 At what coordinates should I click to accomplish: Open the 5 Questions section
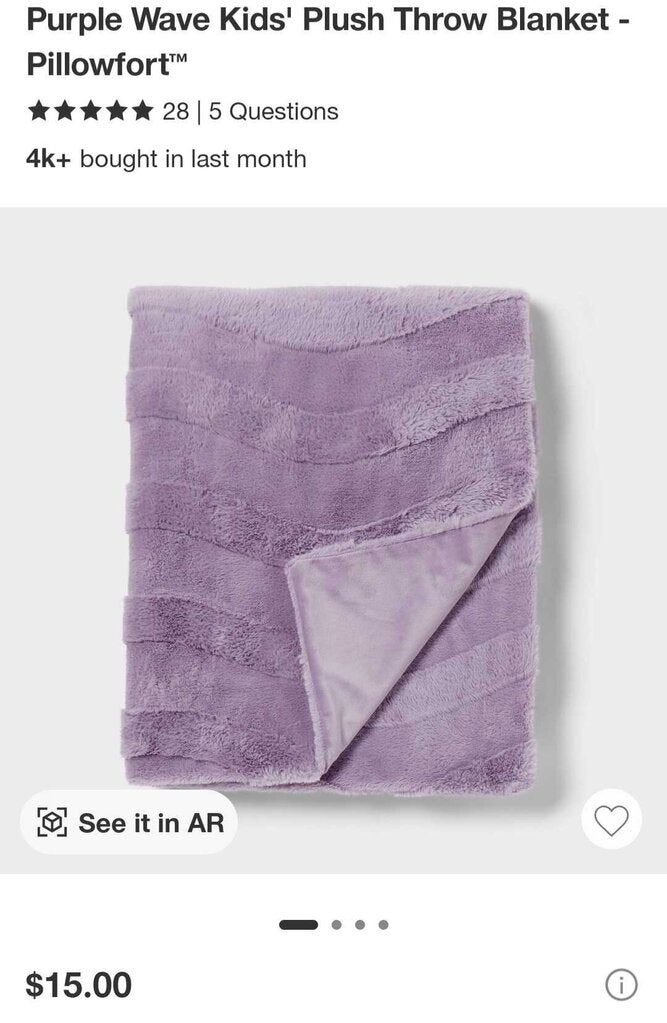(273, 111)
